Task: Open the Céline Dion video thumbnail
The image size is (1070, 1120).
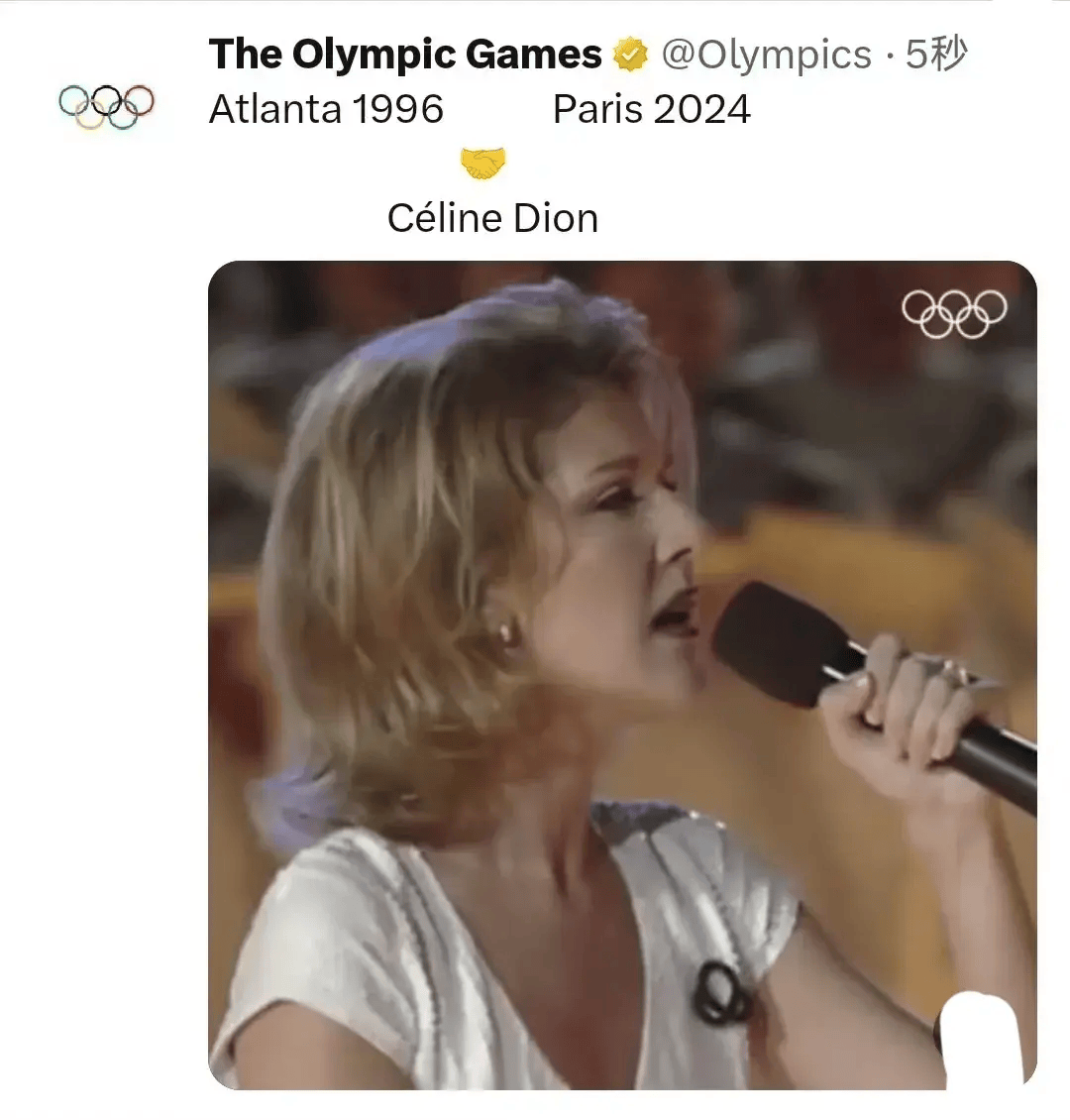Action: (622, 674)
